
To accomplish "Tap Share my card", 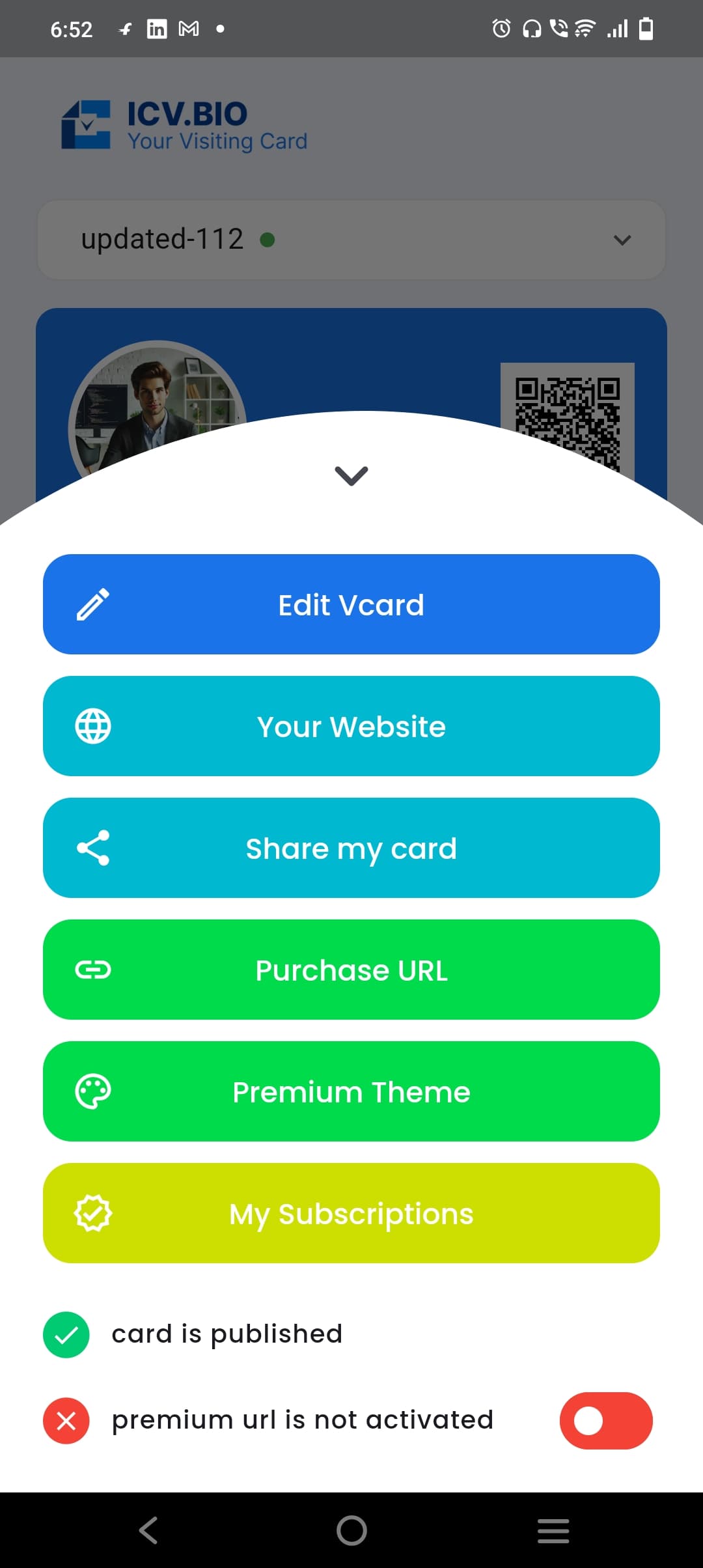I will click(x=351, y=848).
